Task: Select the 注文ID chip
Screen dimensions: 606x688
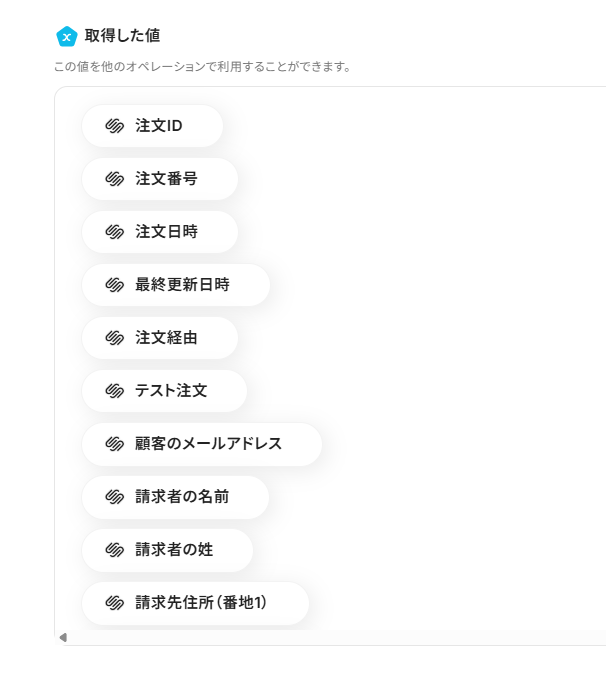Action: 152,126
